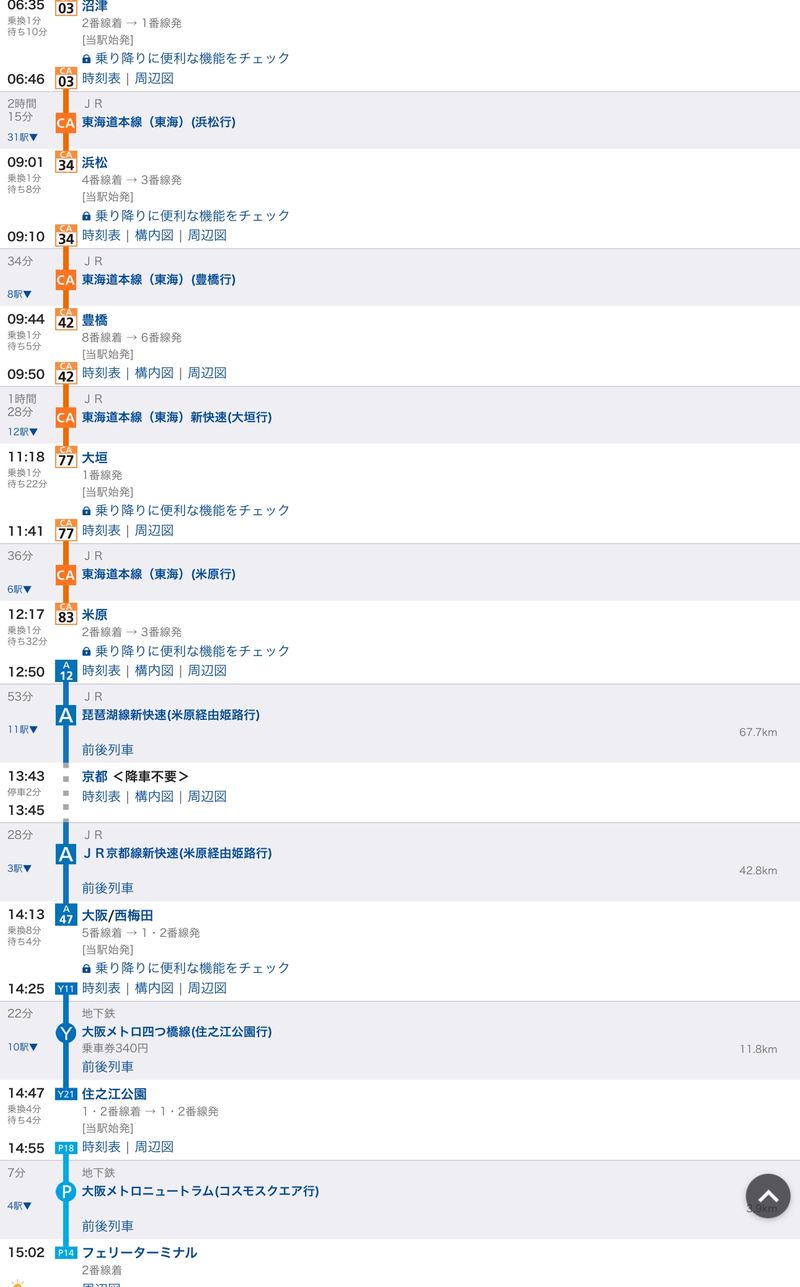Image resolution: width=800 pixels, height=1287 pixels.
Task: Expand the 12駅 stop list
Action: 20,432
